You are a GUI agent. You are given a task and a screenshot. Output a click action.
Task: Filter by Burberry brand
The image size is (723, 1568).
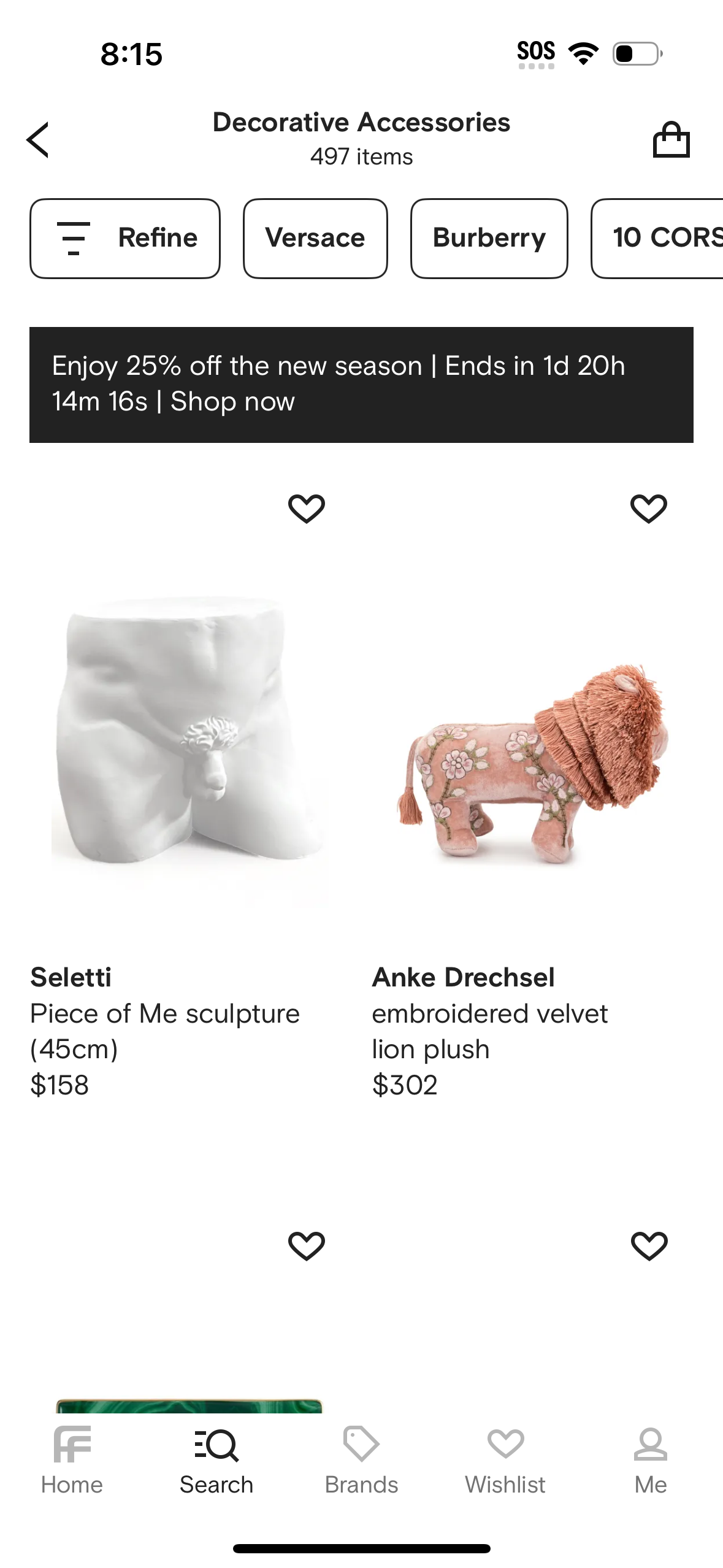[x=489, y=238]
